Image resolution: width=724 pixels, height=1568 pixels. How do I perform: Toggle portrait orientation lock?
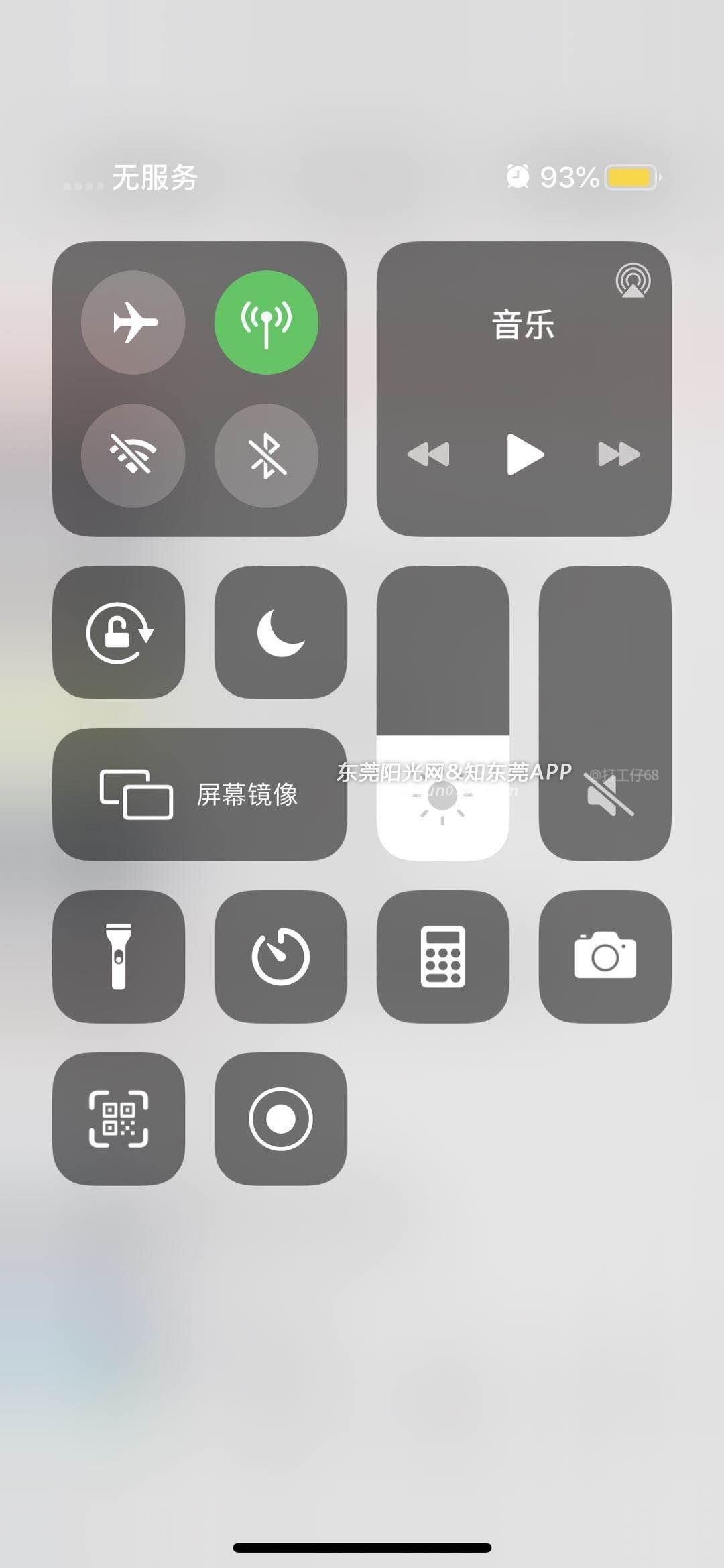click(119, 632)
